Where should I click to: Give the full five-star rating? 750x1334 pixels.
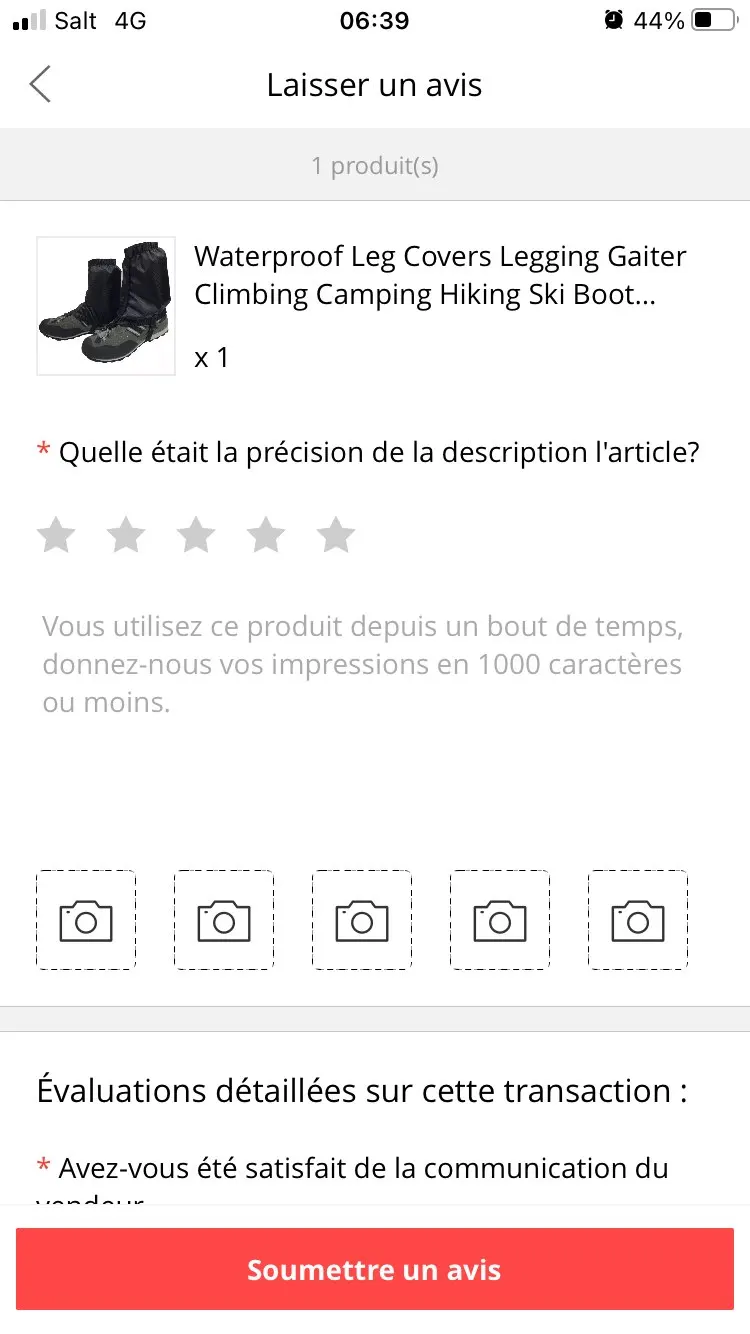[x=336, y=535]
